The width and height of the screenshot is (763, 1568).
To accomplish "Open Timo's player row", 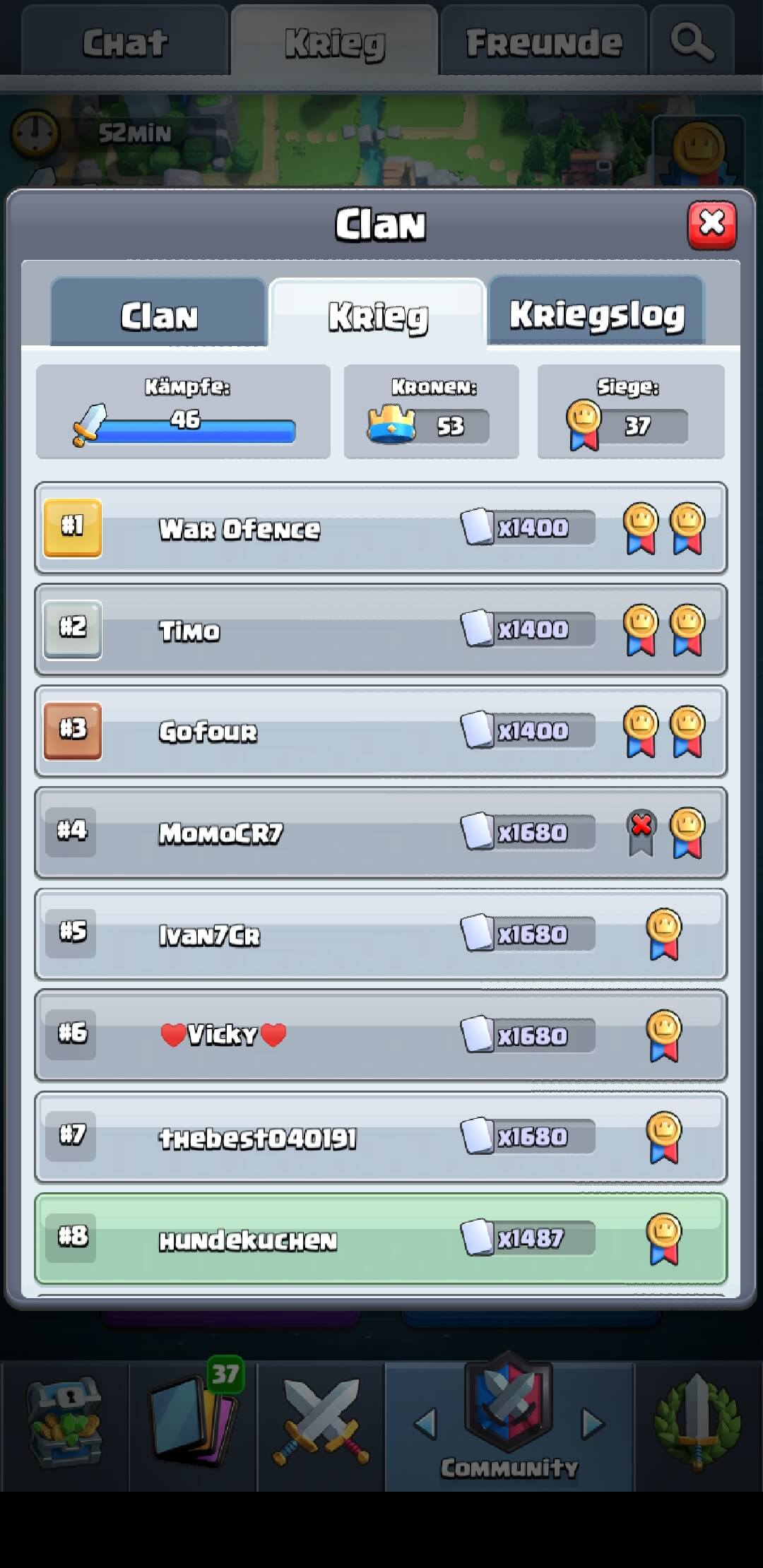I will [x=380, y=630].
